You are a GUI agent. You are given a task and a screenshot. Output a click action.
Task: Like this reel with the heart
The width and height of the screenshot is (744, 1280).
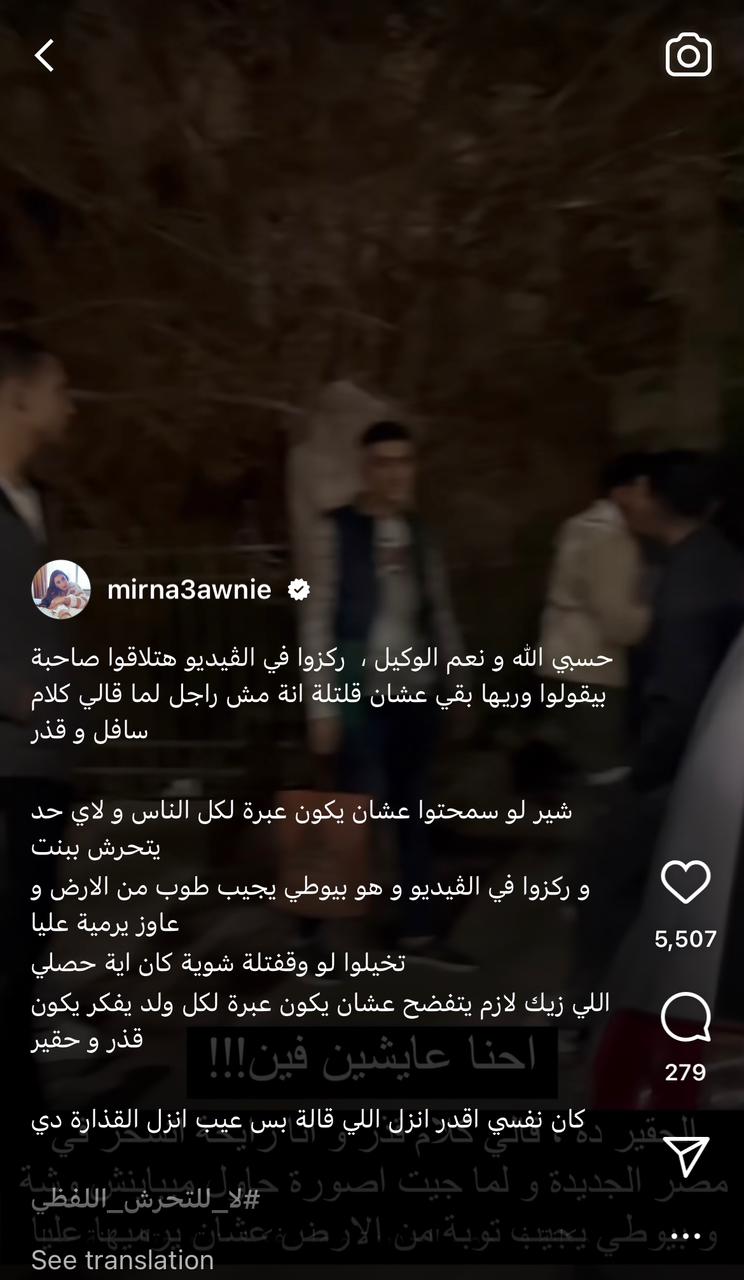[x=686, y=883]
